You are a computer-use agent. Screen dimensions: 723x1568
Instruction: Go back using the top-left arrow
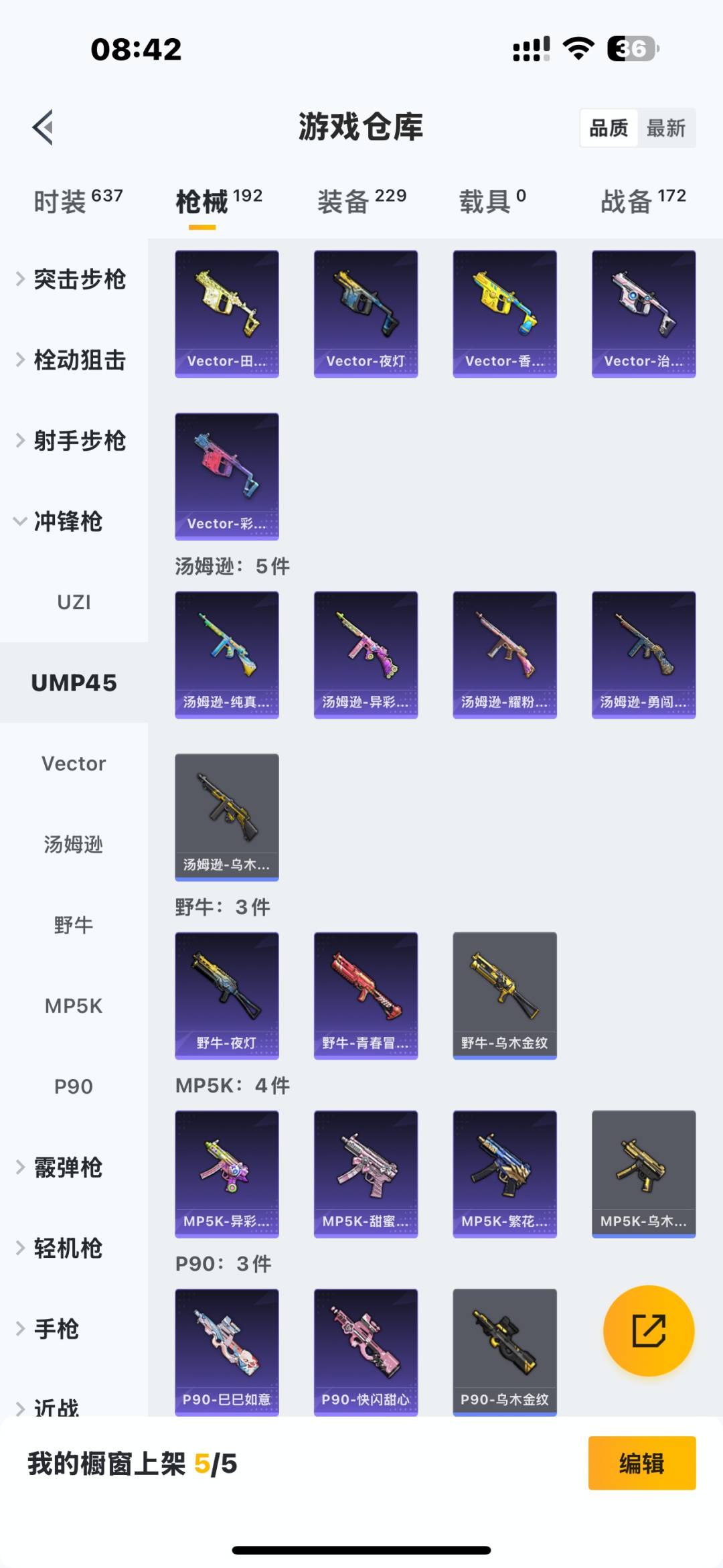[x=43, y=127]
